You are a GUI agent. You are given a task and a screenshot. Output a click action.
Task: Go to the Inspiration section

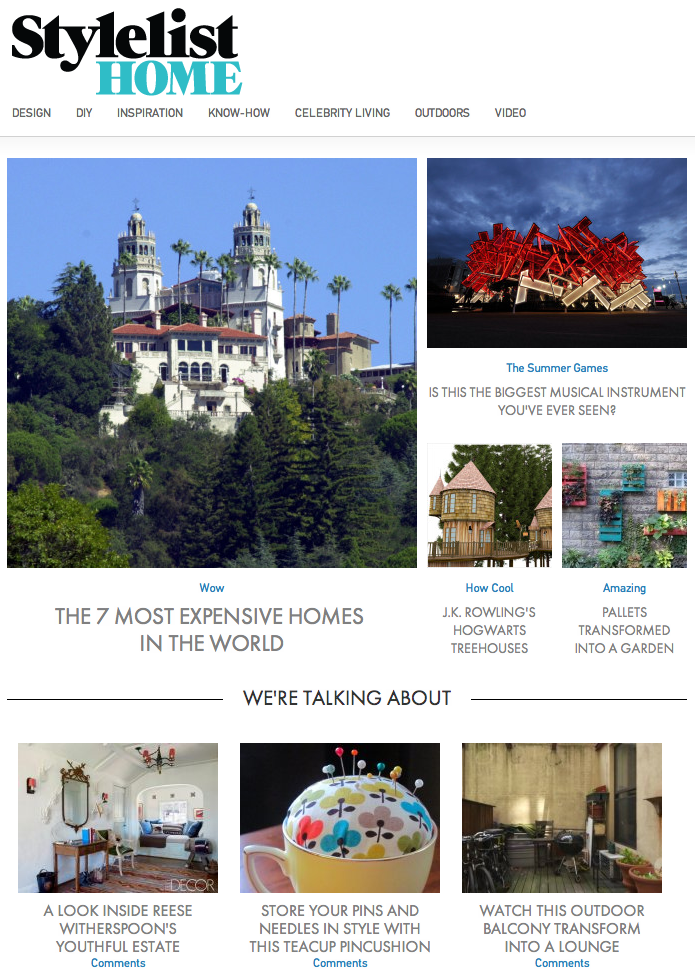pyautogui.click(x=150, y=113)
